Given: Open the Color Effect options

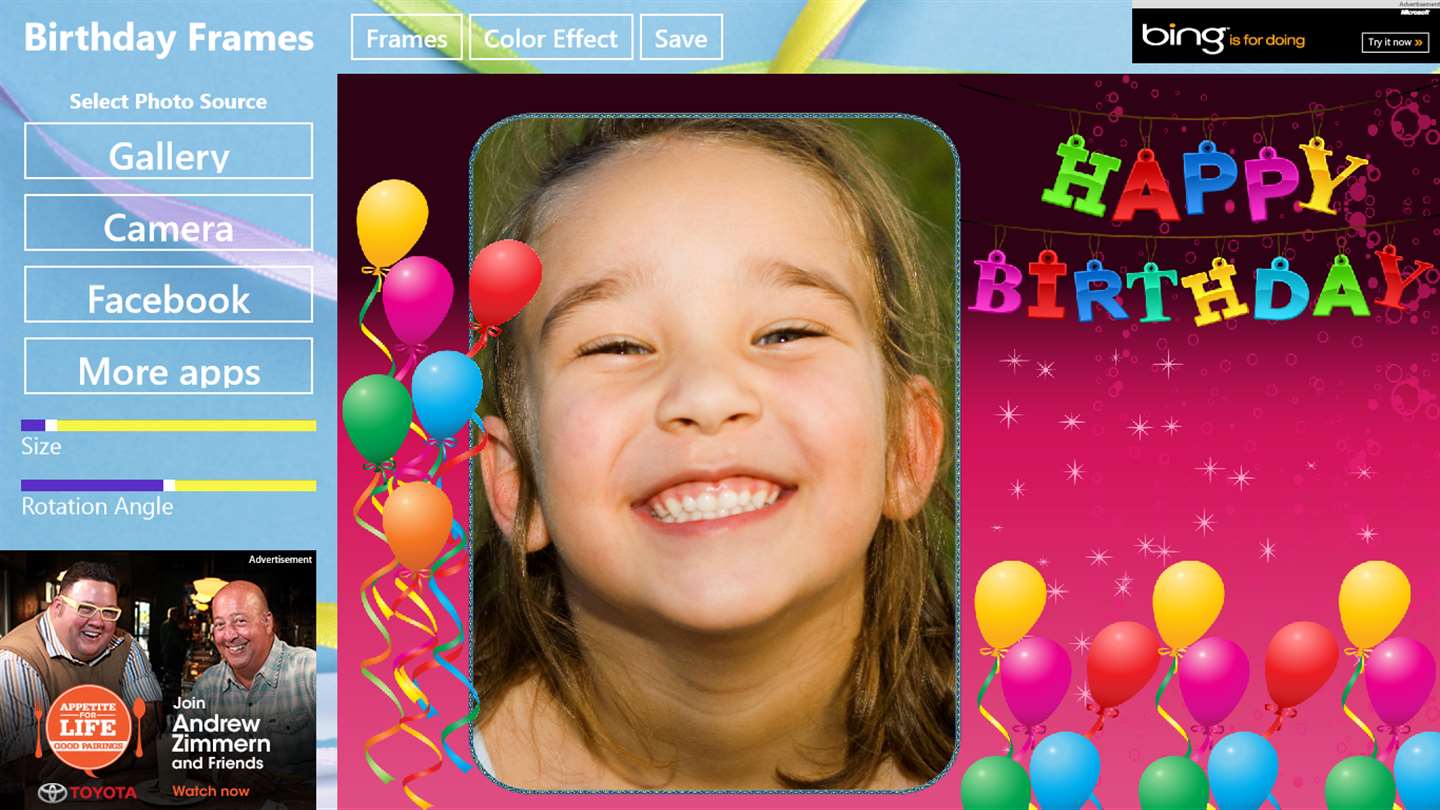Looking at the screenshot, I should click(550, 38).
